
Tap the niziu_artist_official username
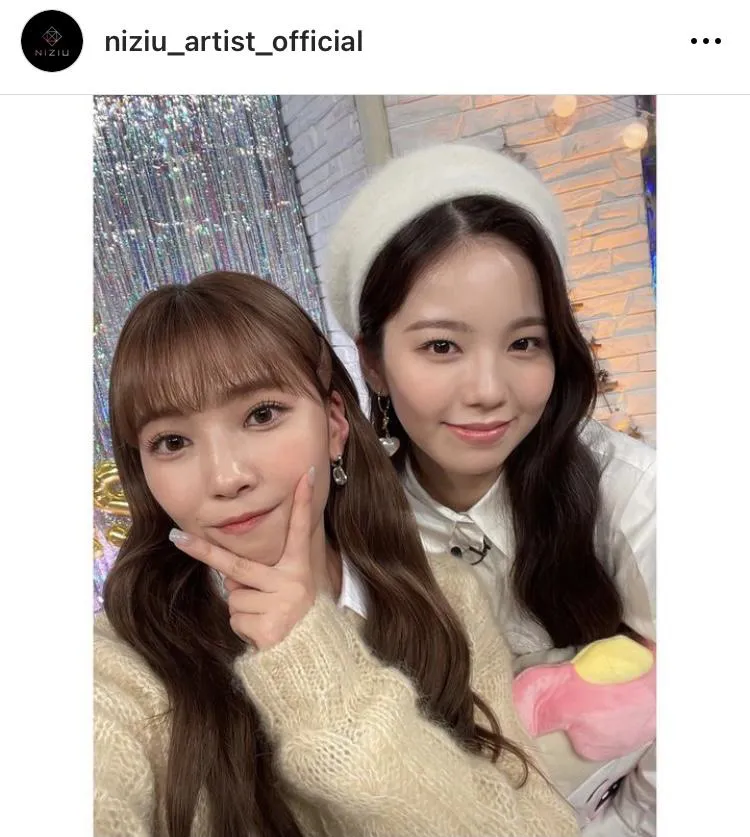point(233,42)
